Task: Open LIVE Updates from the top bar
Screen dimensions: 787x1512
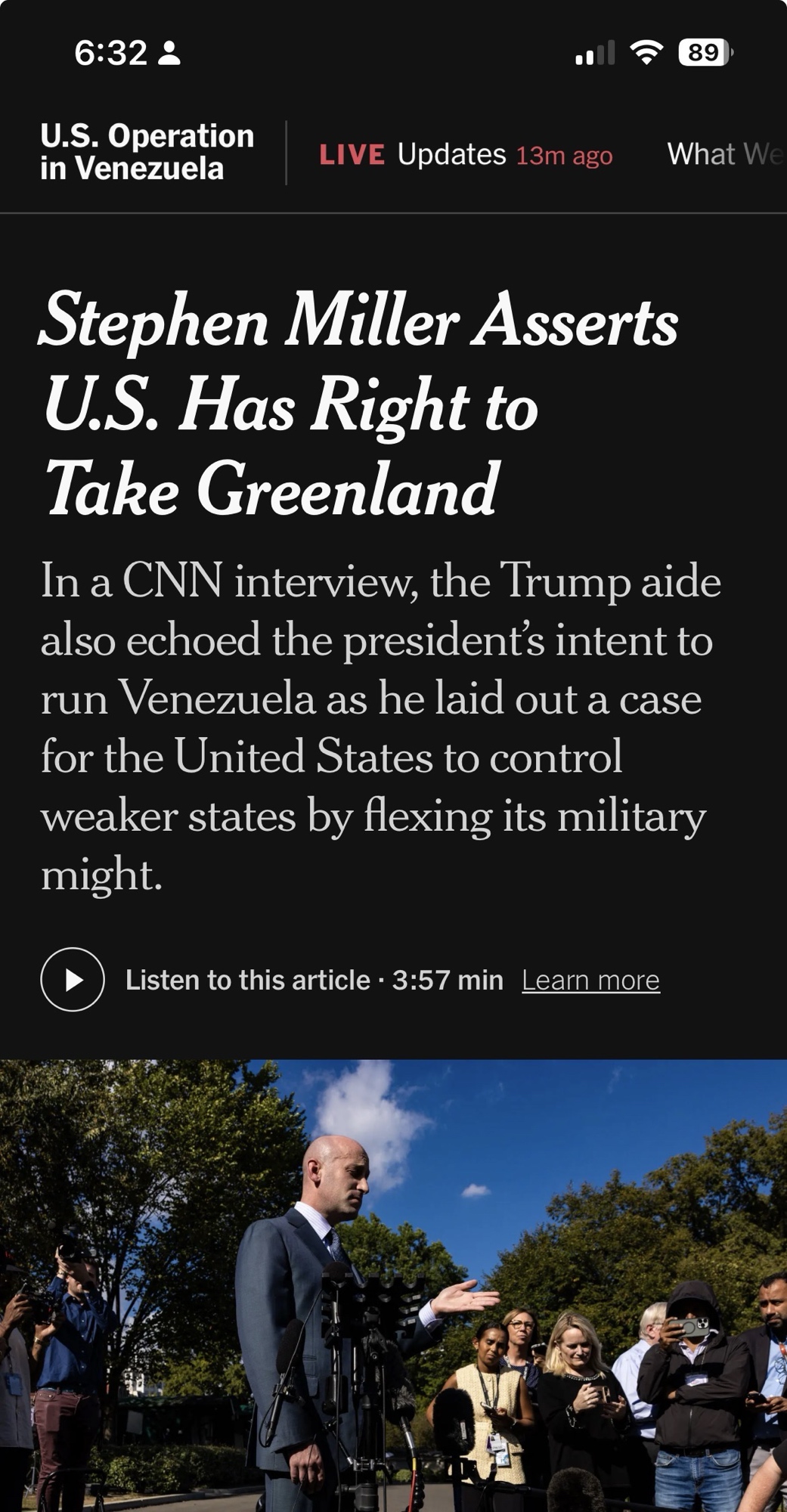Action: 465,155
